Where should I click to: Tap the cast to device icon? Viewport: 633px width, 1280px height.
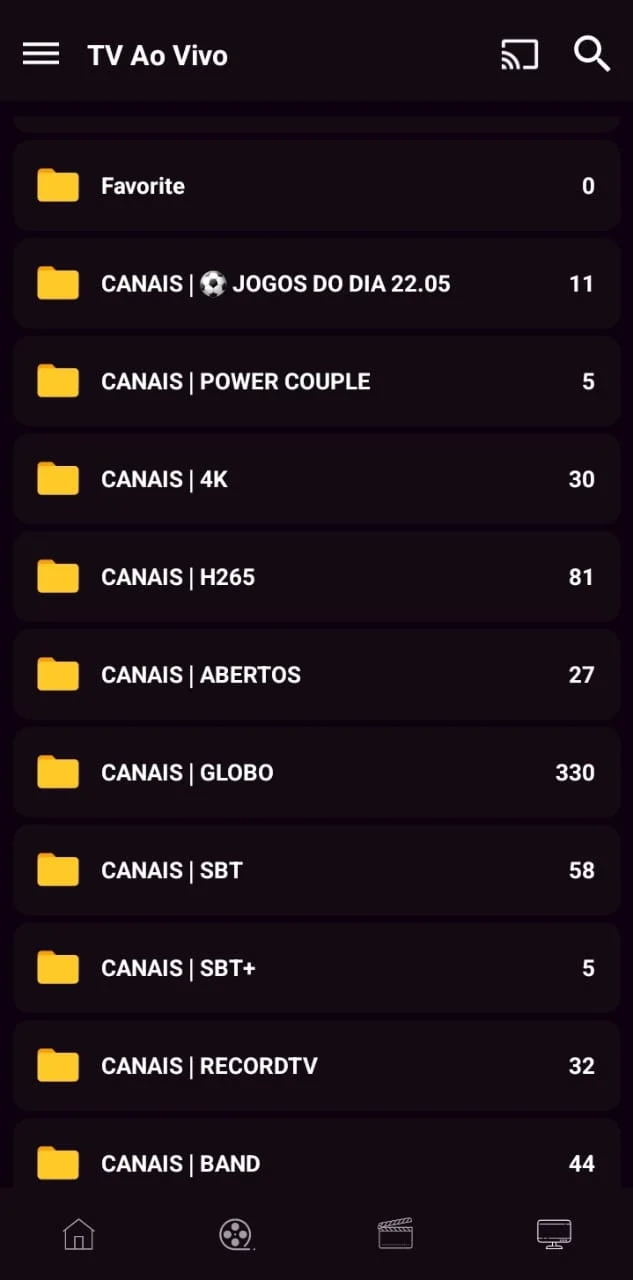point(519,54)
